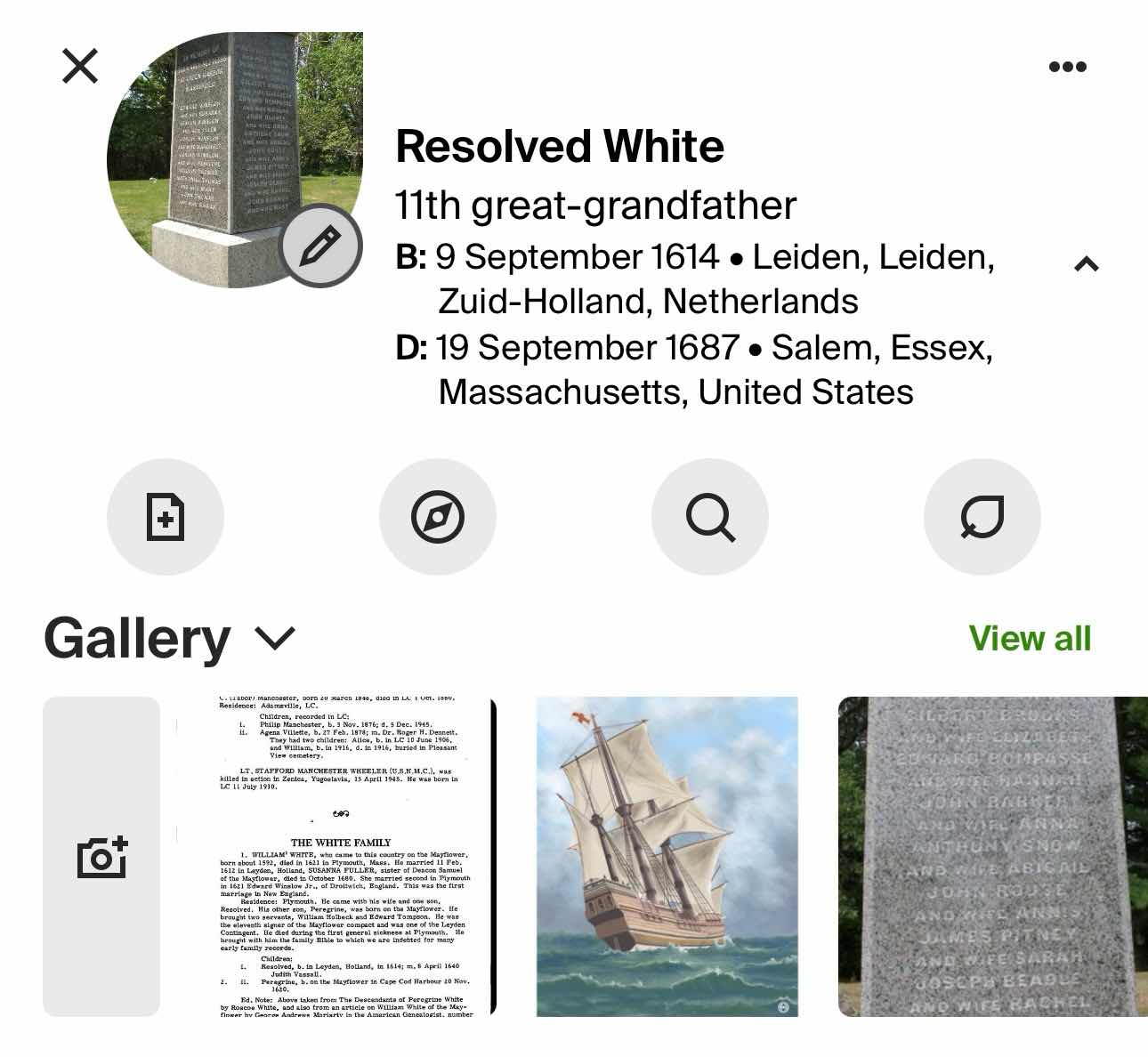Open the leaf hints icon
The width and height of the screenshot is (1148, 1057).
pyautogui.click(x=982, y=517)
